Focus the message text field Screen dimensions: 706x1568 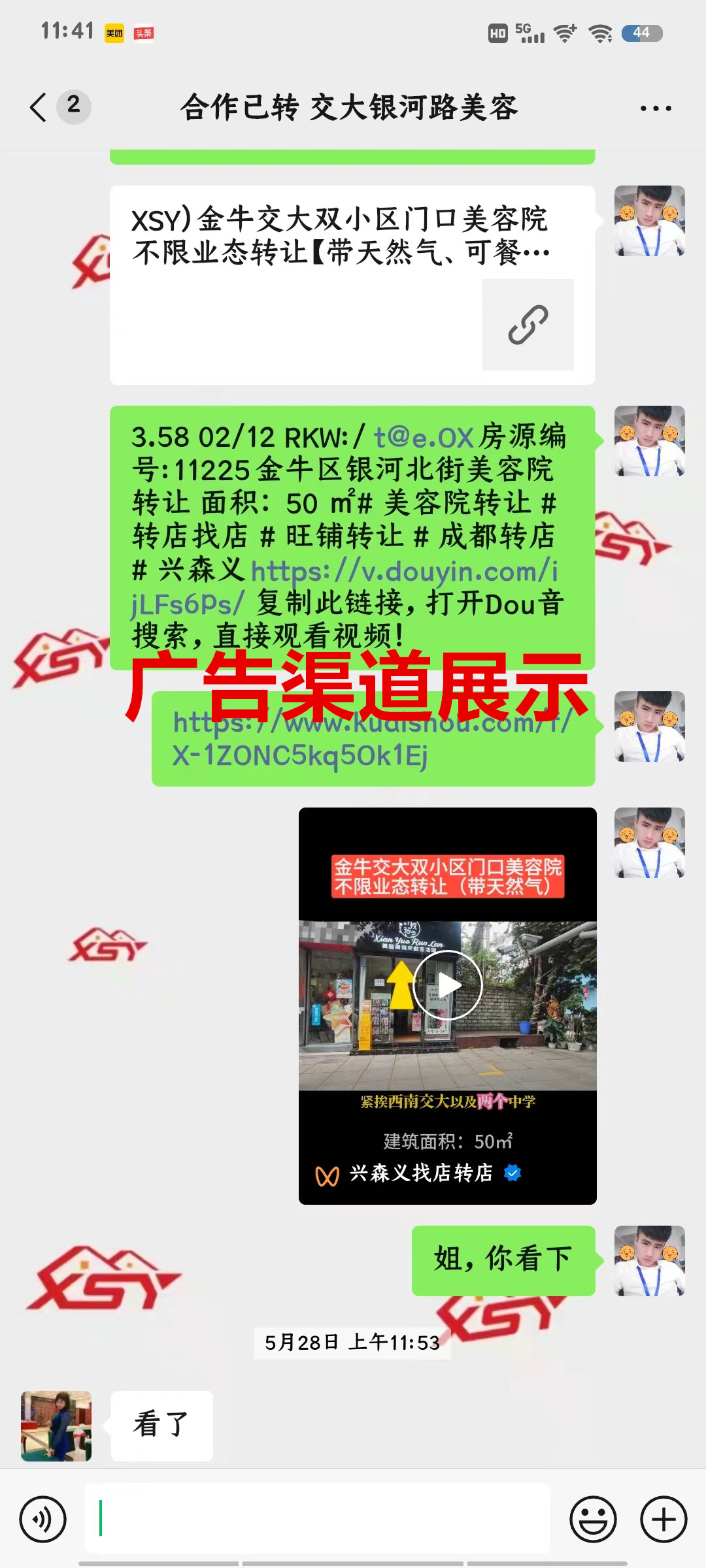[318, 1519]
